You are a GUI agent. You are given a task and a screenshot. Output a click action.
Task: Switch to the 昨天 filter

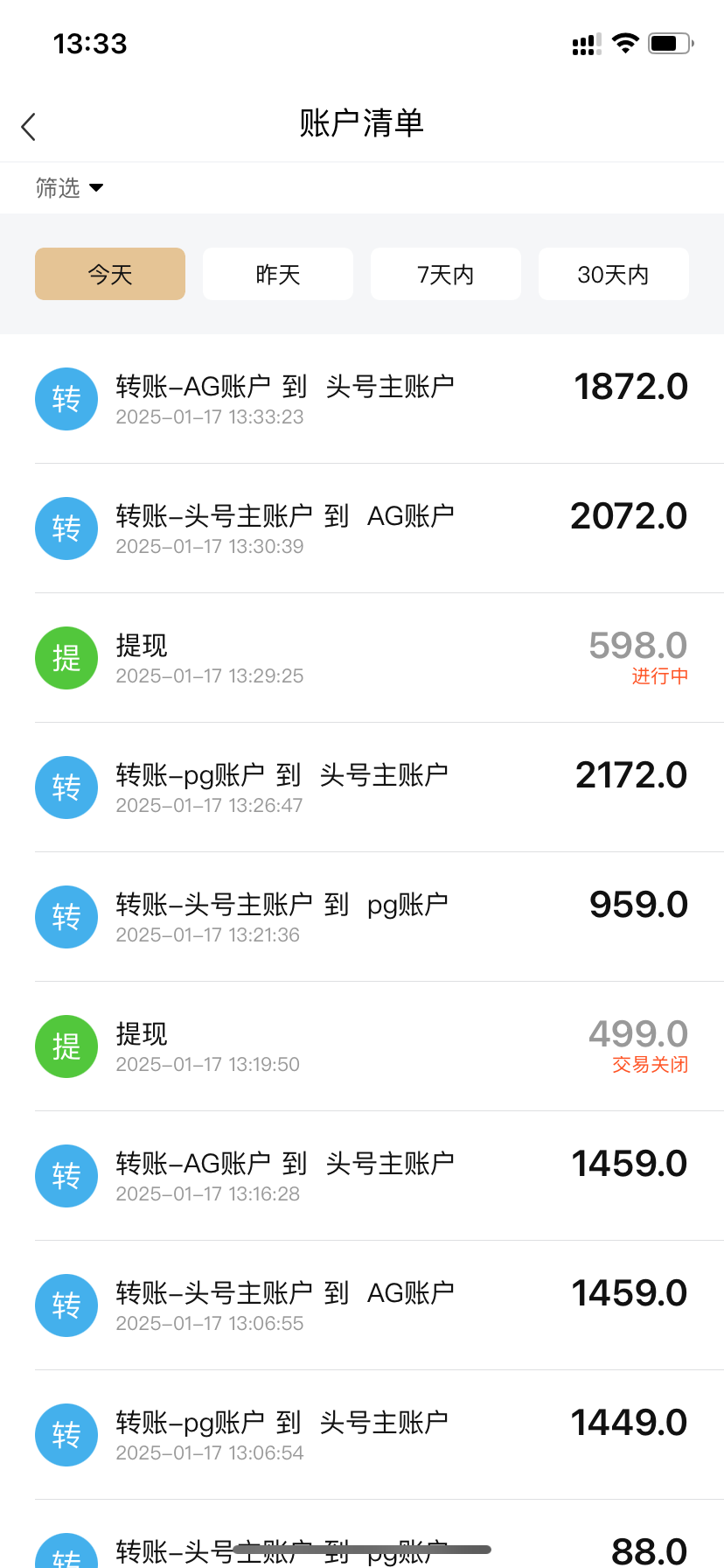[277, 273]
